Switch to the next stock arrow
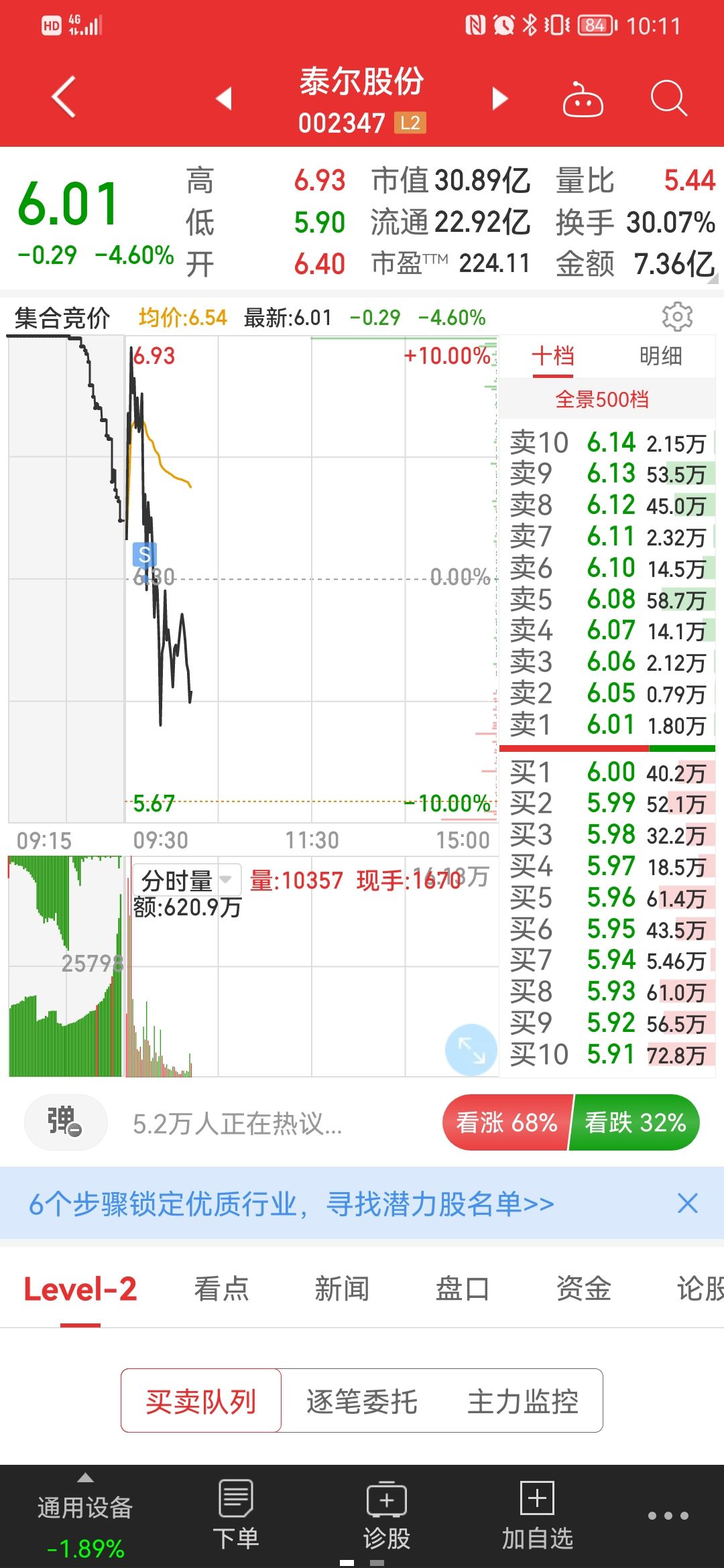 (499, 98)
